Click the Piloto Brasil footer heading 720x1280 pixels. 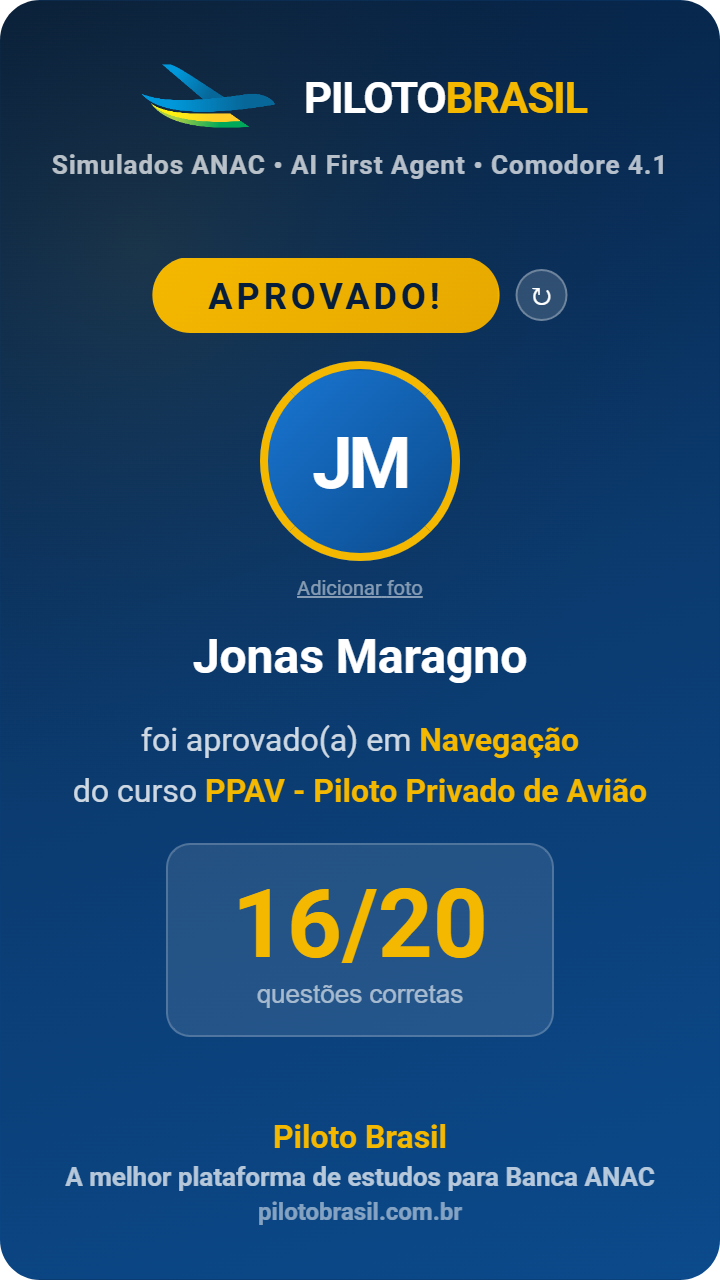(360, 1137)
